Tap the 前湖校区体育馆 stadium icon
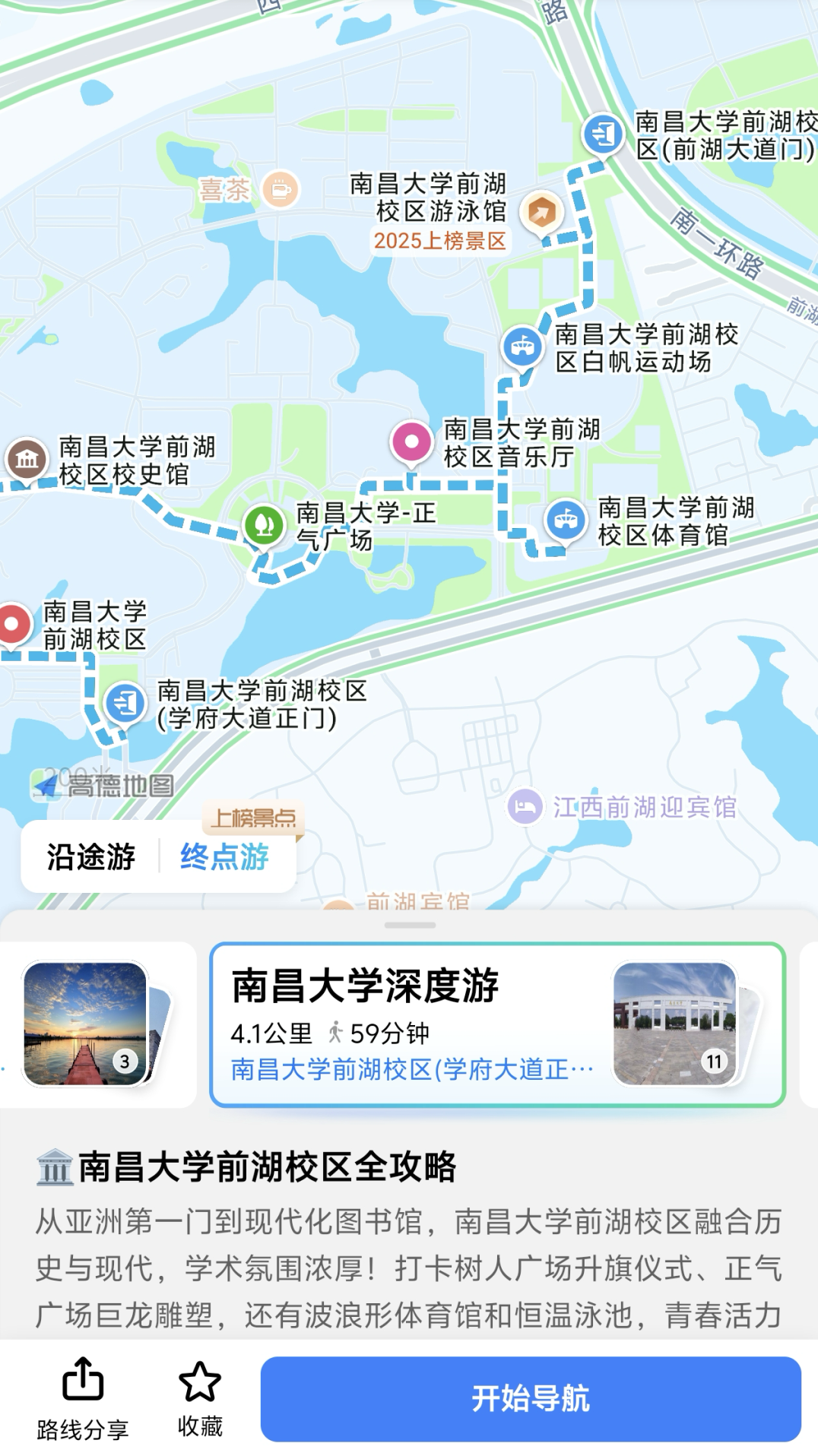The width and height of the screenshot is (818, 1456). 566,520
